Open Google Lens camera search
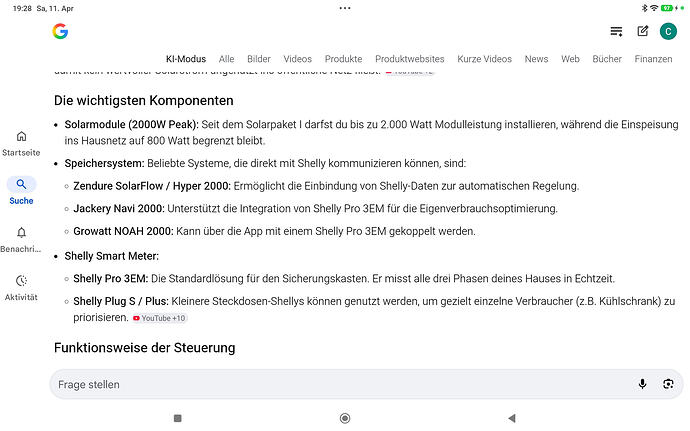Screen dimensions: 690x431 pyautogui.click(x=668, y=384)
